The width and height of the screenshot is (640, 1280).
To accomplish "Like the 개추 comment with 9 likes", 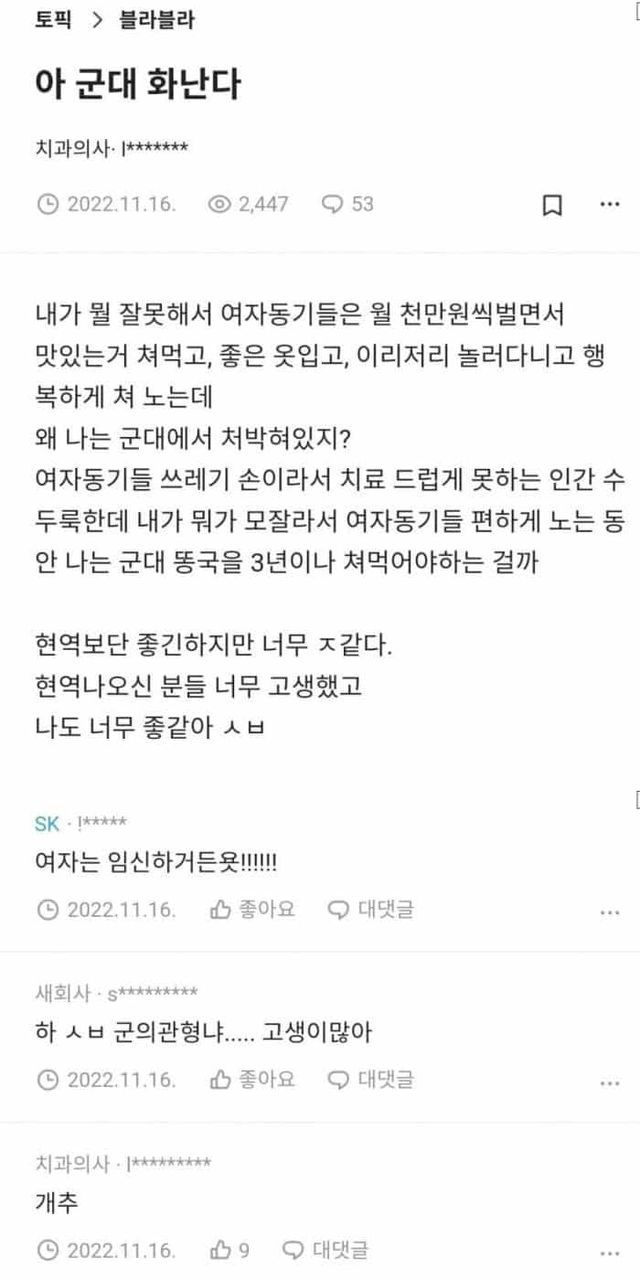I will [x=230, y=1250].
